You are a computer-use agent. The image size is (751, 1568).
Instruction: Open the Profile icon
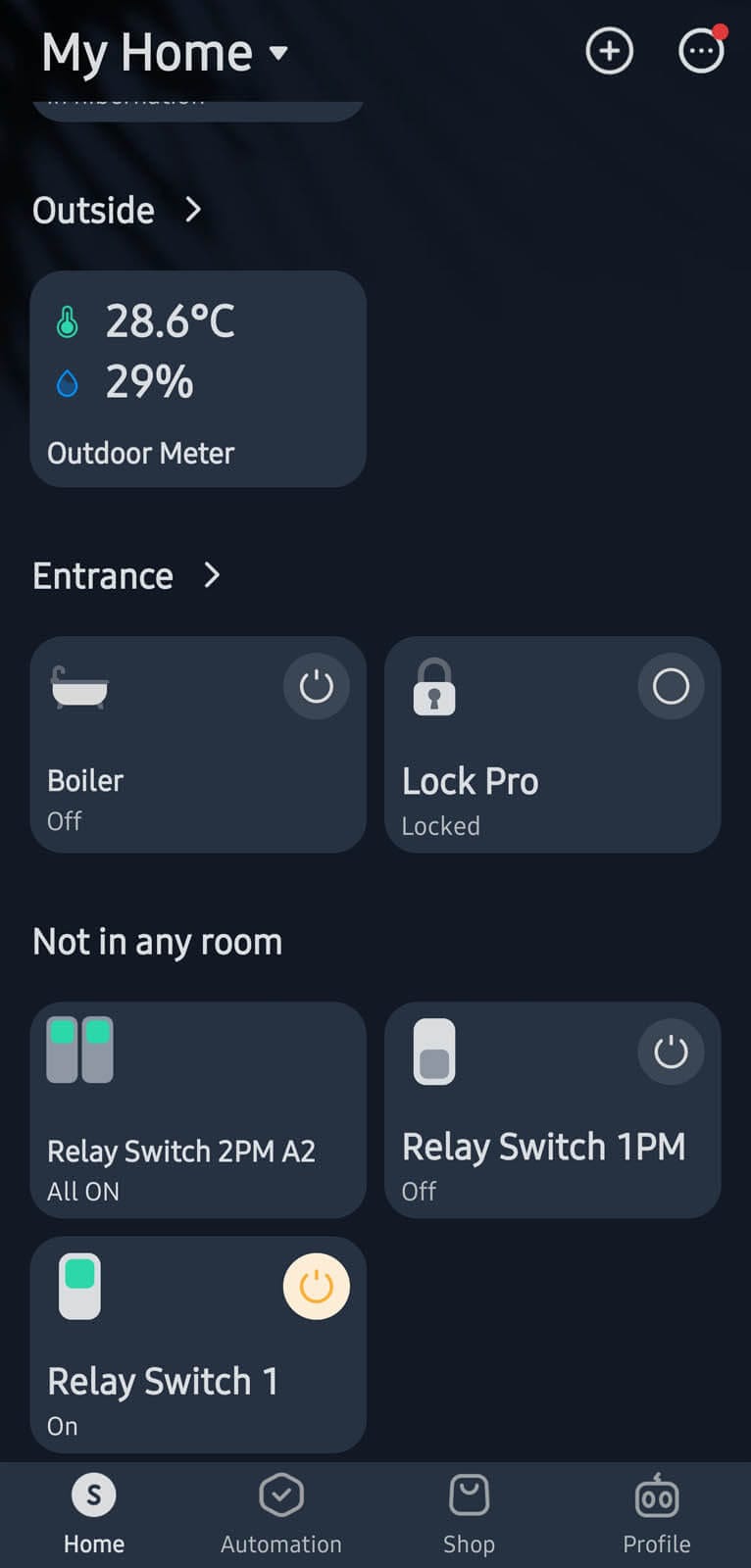(656, 1494)
